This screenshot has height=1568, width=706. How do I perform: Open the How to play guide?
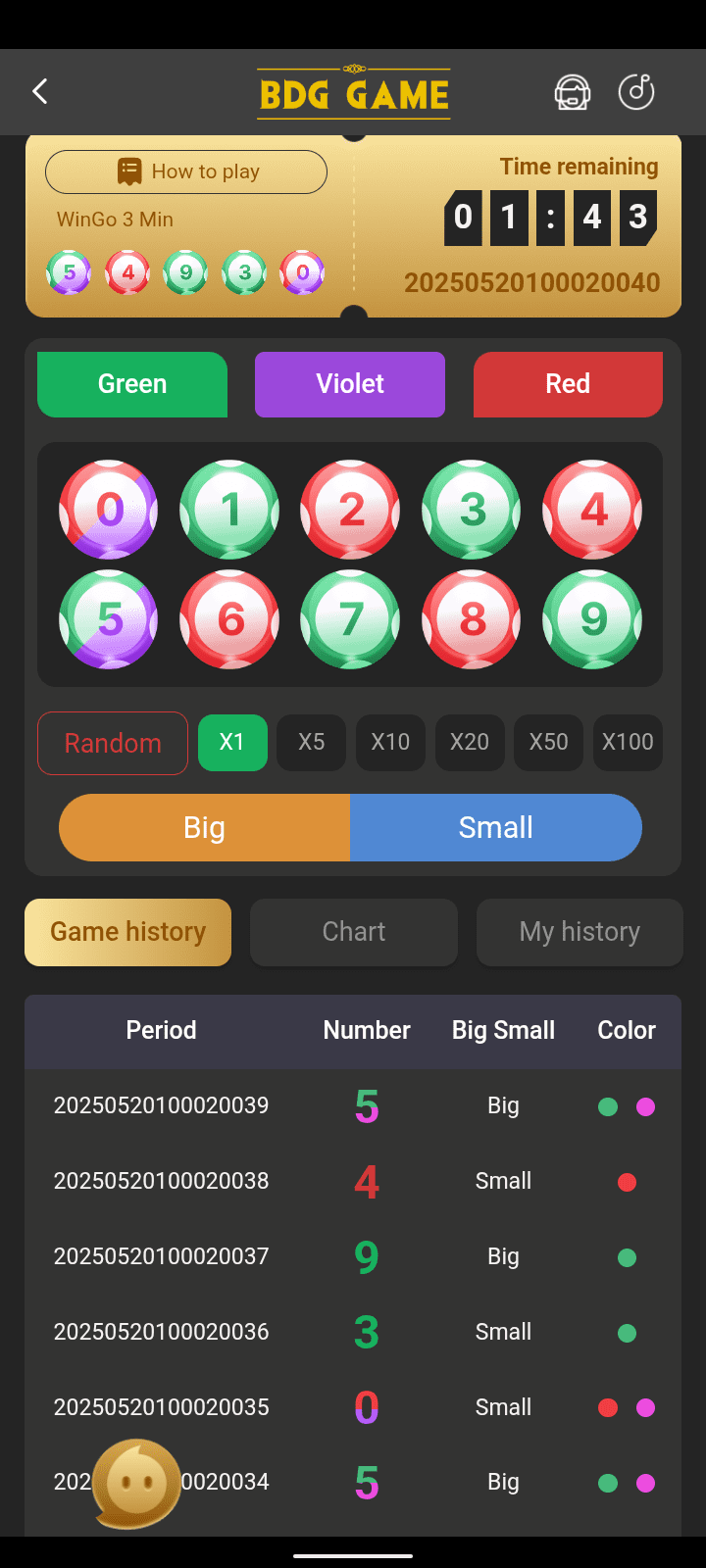[x=185, y=171]
